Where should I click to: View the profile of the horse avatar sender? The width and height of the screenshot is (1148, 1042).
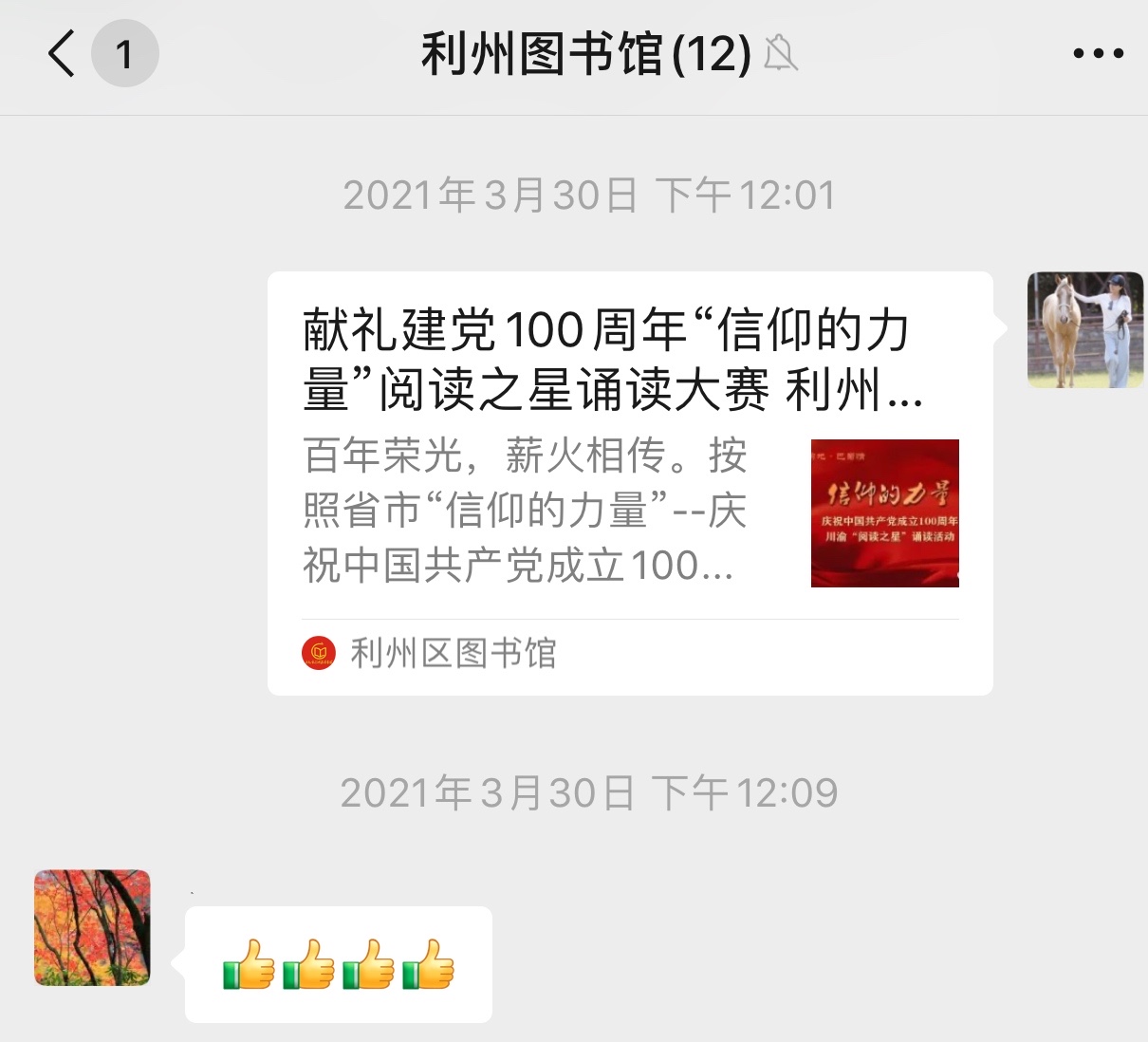coord(1084,330)
